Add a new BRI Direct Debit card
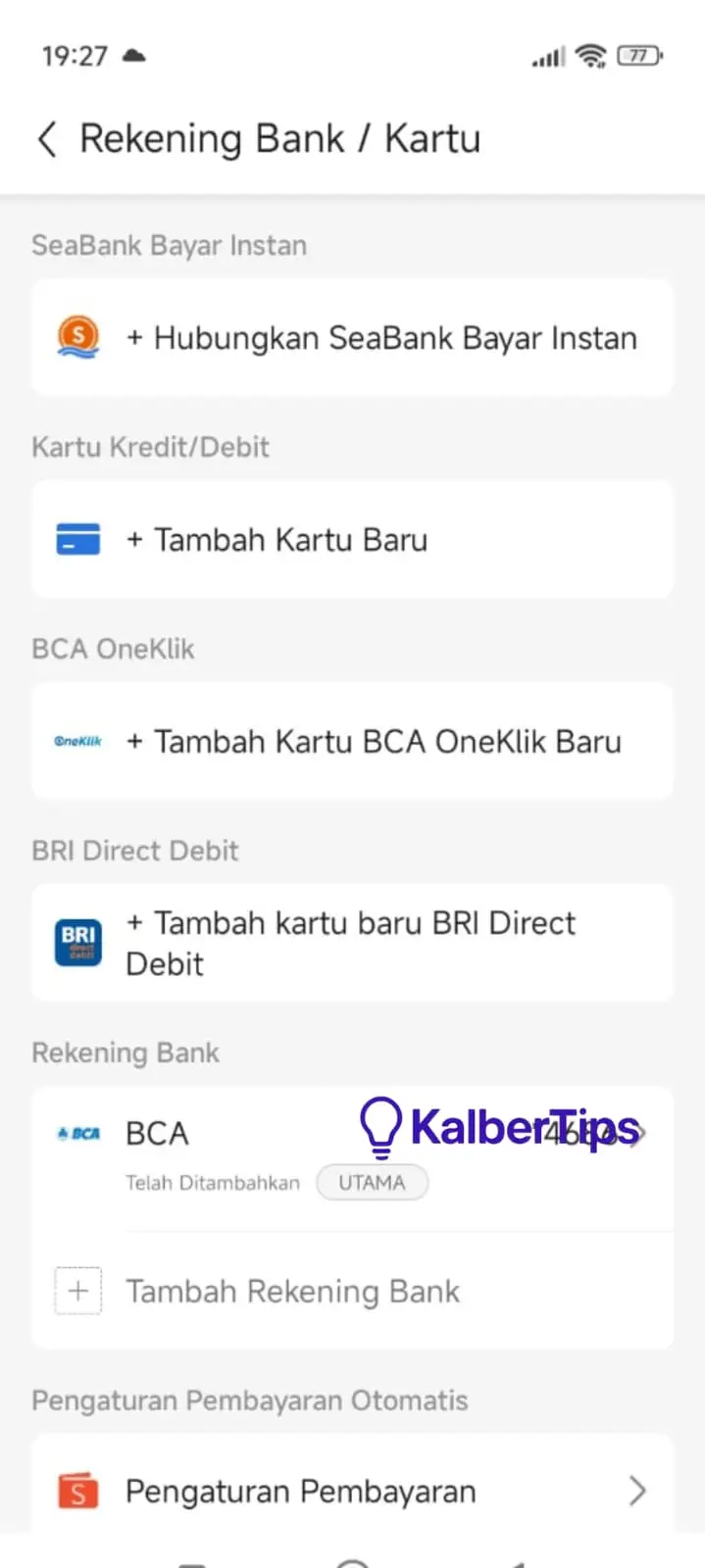The width and height of the screenshot is (705, 1568). click(353, 943)
